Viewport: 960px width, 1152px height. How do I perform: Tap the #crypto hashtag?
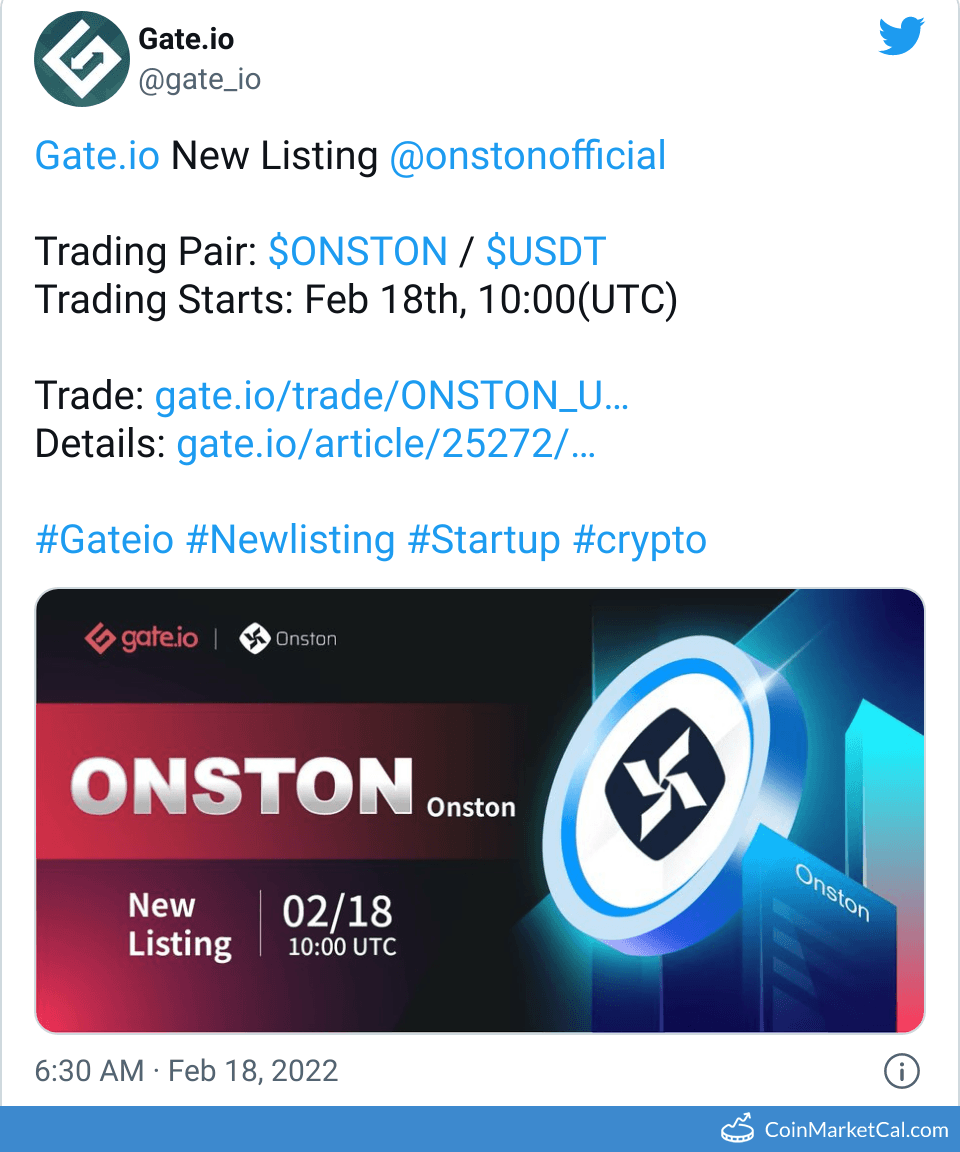tap(640, 540)
